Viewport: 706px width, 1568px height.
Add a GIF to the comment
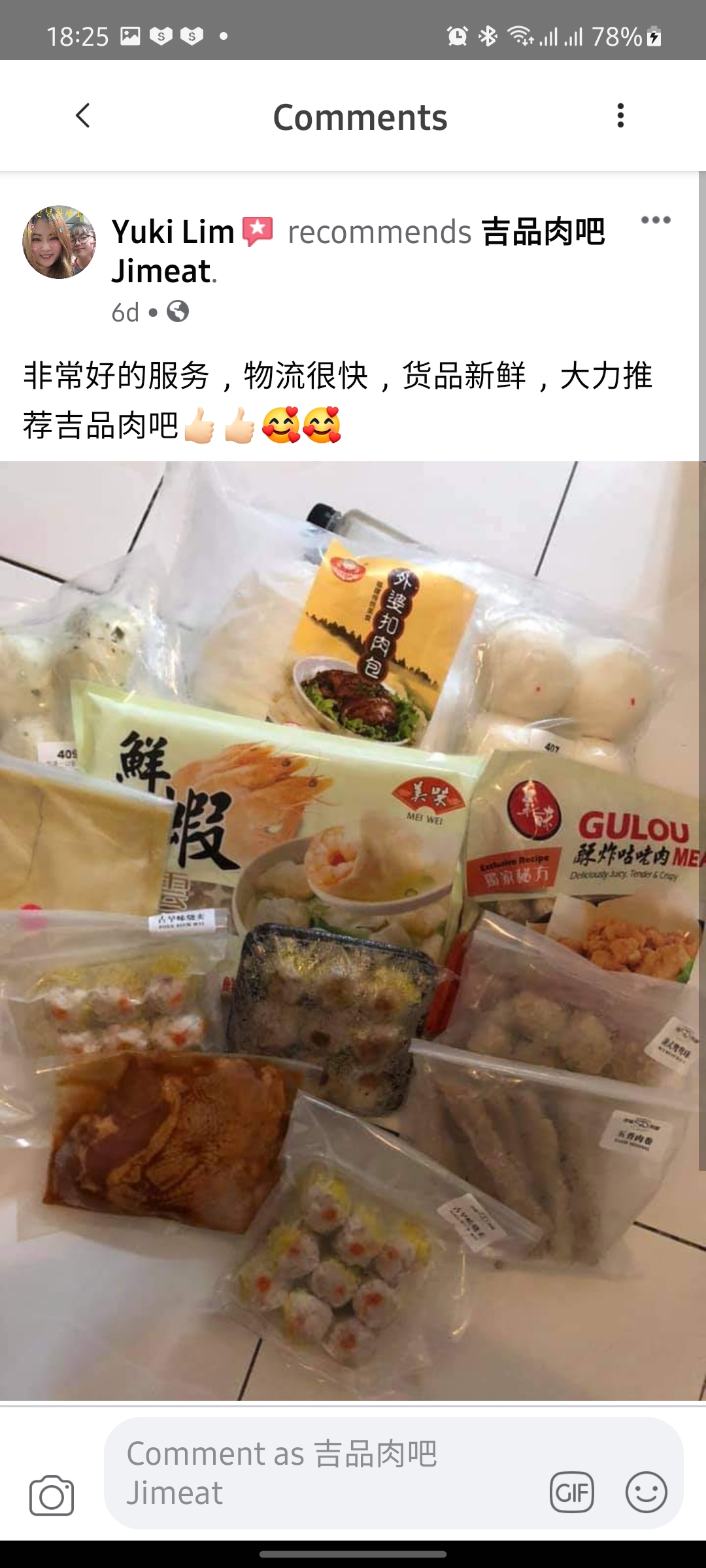coord(572,1492)
